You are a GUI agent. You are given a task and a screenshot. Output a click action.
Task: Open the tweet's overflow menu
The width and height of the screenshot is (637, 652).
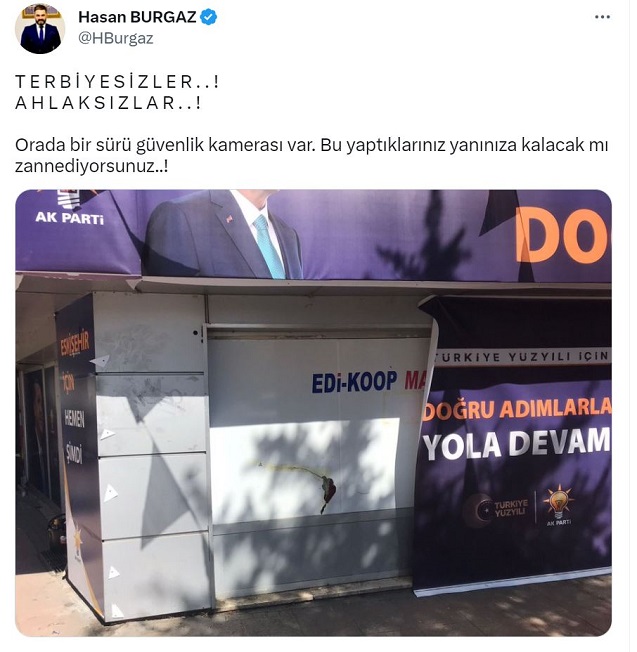[x=602, y=18]
